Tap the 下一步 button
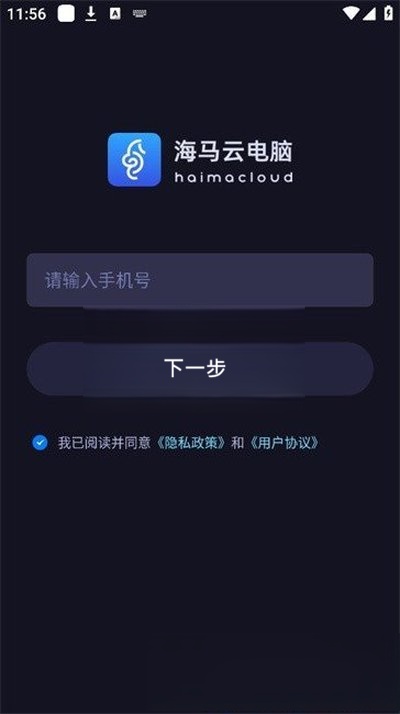The image size is (400, 714). pyautogui.click(x=200, y=368)
